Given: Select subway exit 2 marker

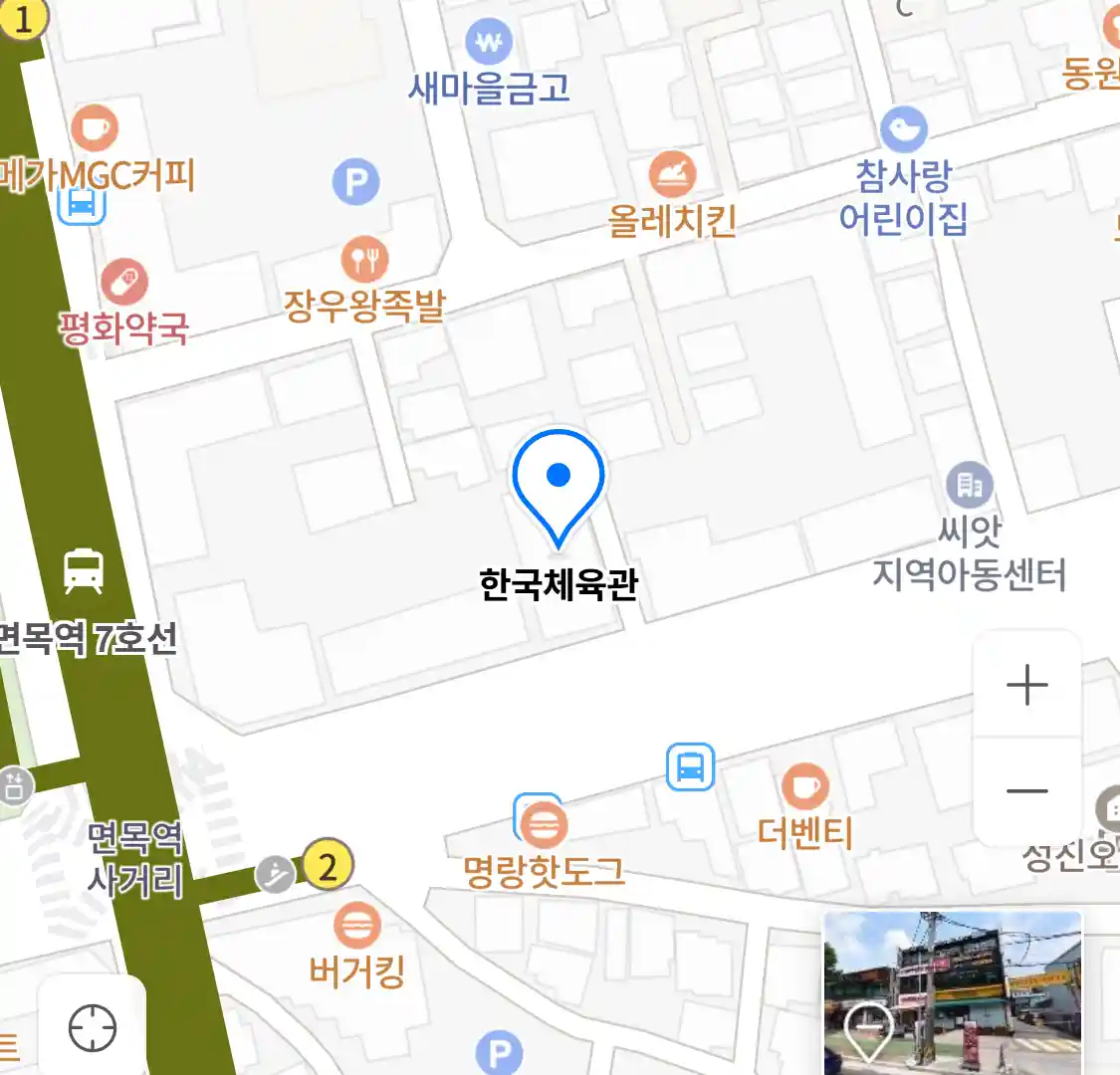Looking at the screenshot, I should 328,864.
